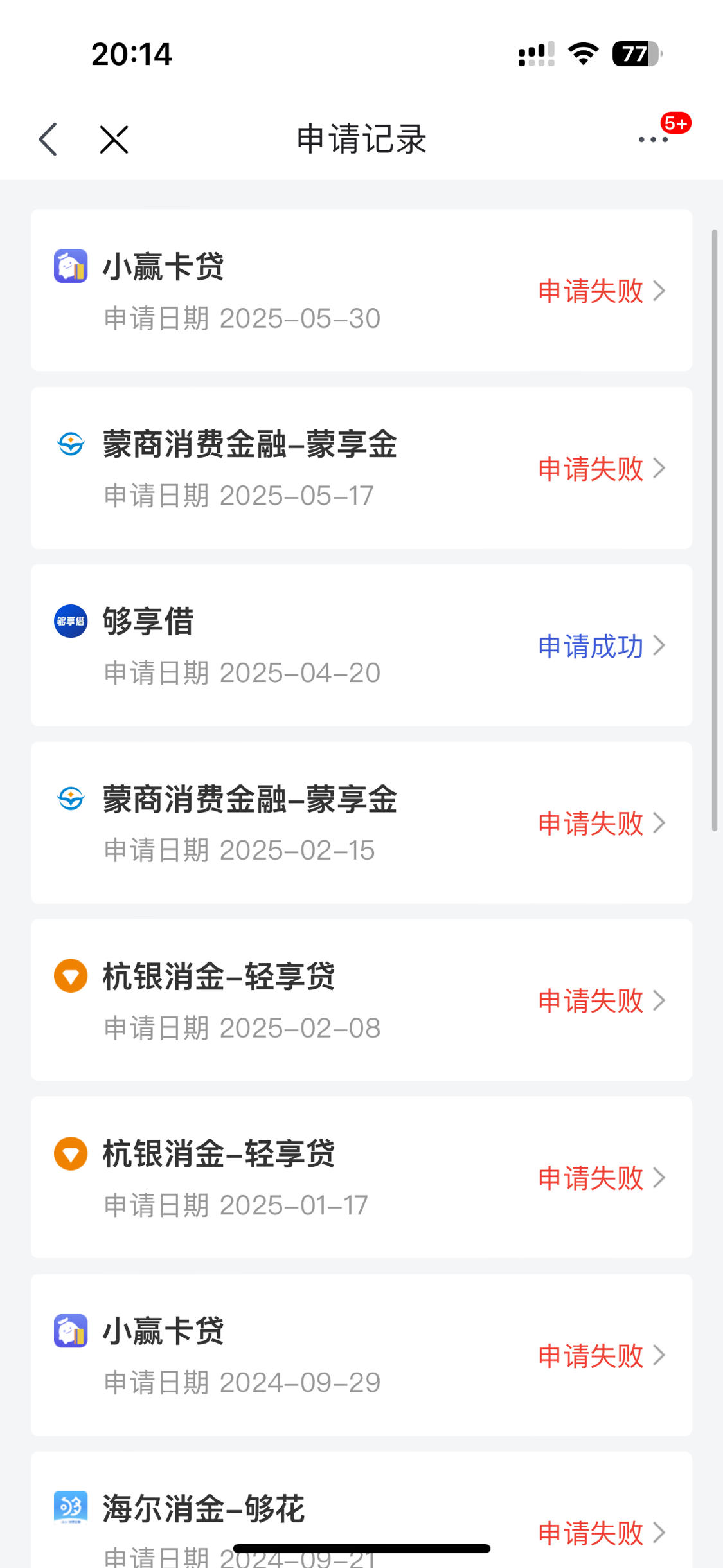The image size is (723, 1568).
Task: Go back using the left arrow
Action: 48,140
